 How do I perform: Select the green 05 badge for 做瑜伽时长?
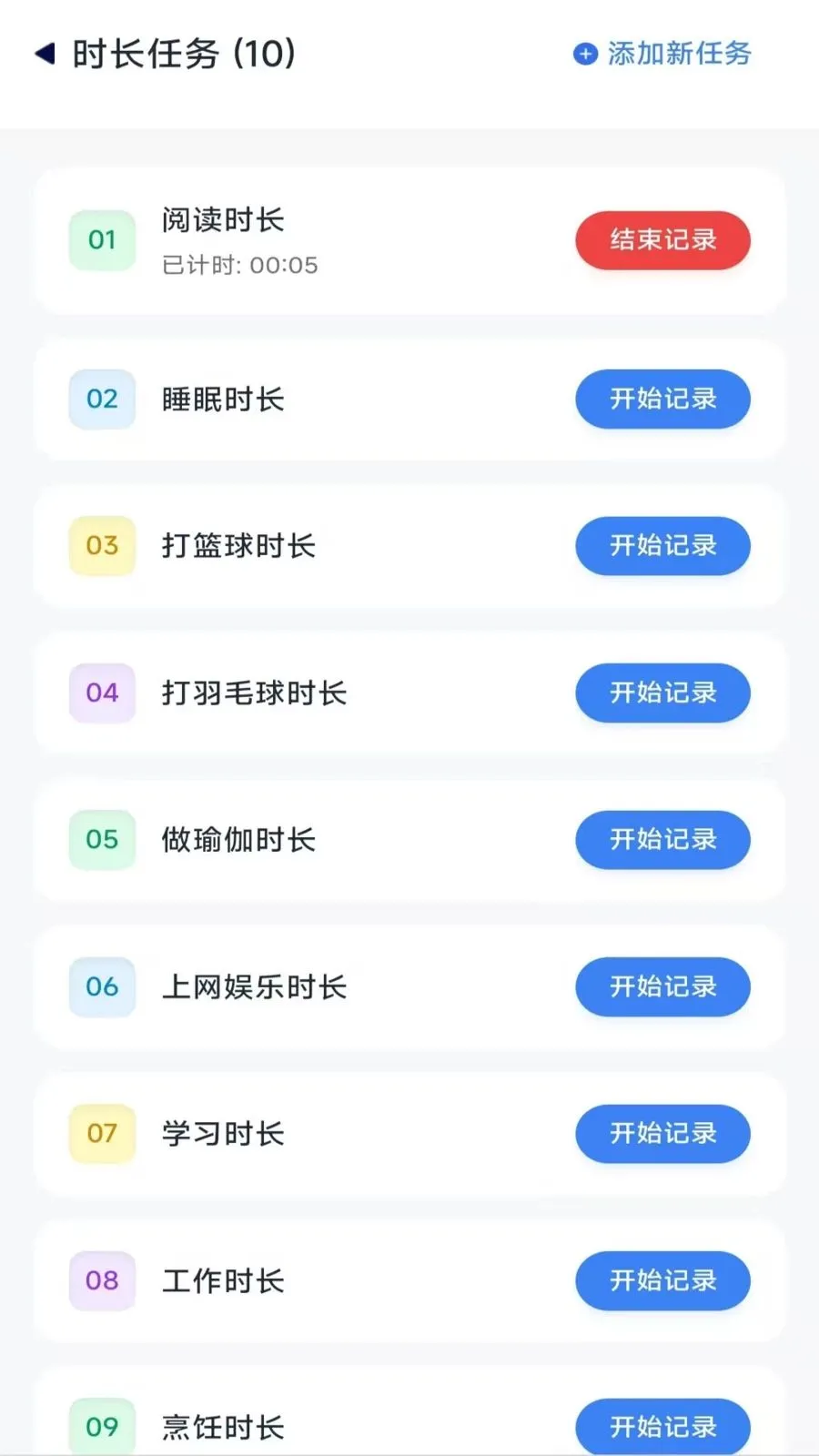(x=101, y=840)
